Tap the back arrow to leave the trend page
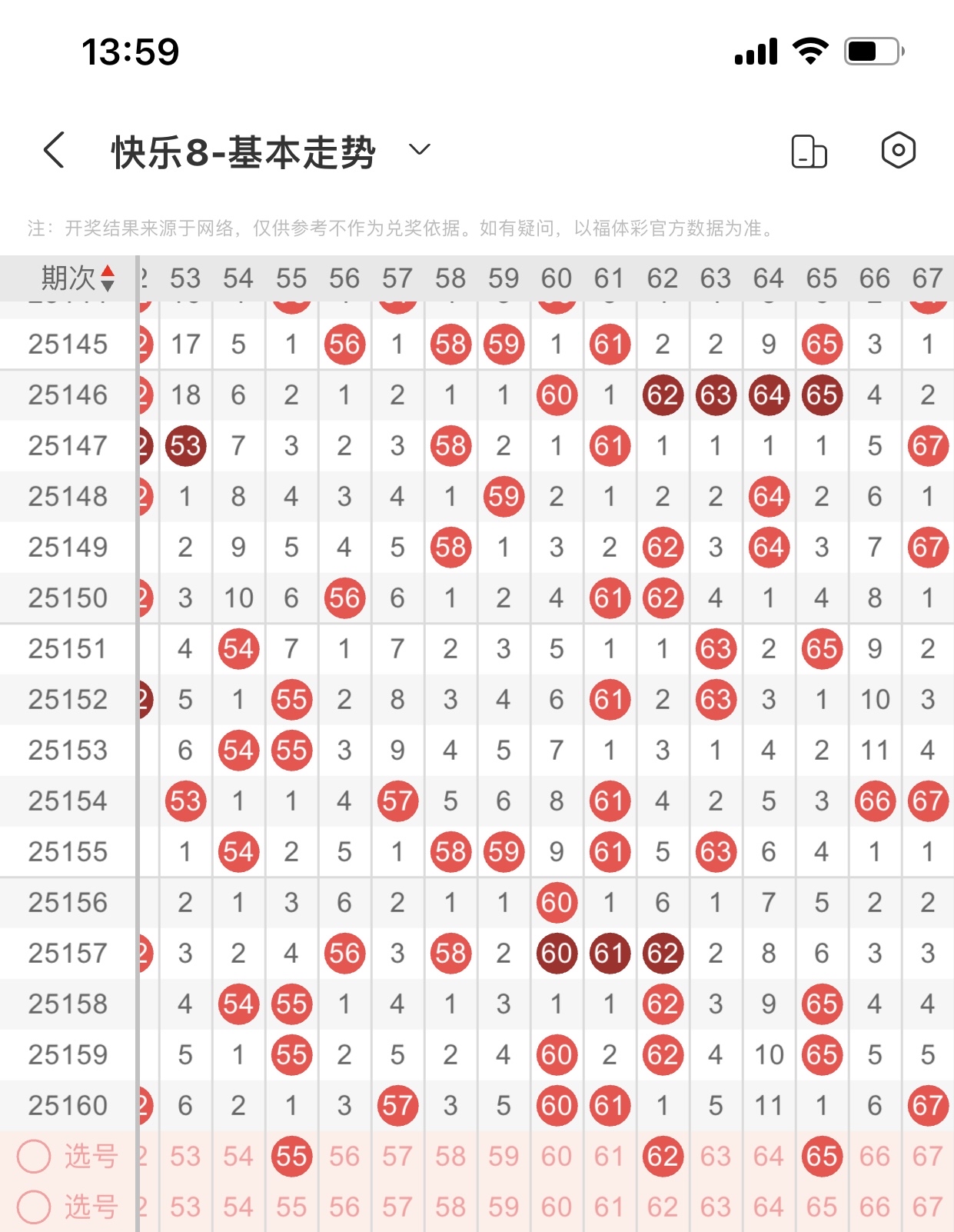 tap(52, 151)
